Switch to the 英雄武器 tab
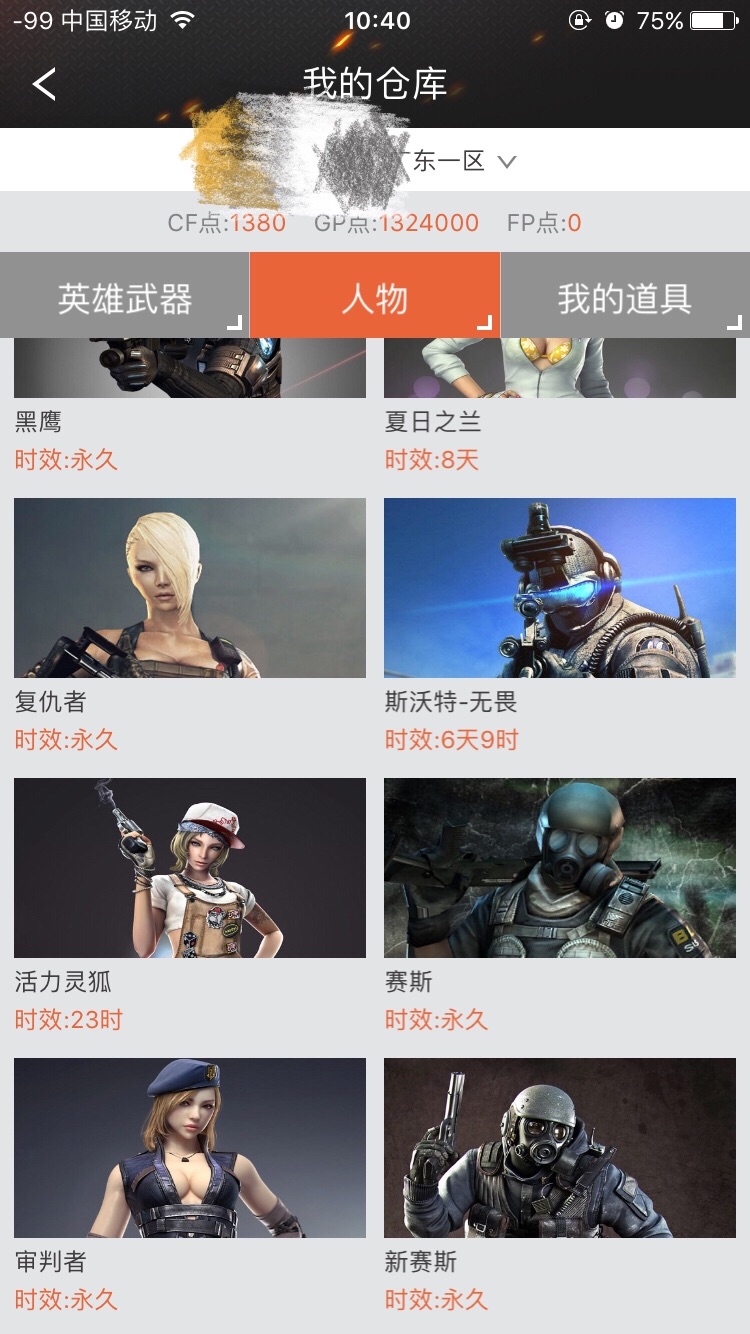The height and width of the screenshot is (1334, 750). (124, 296)
